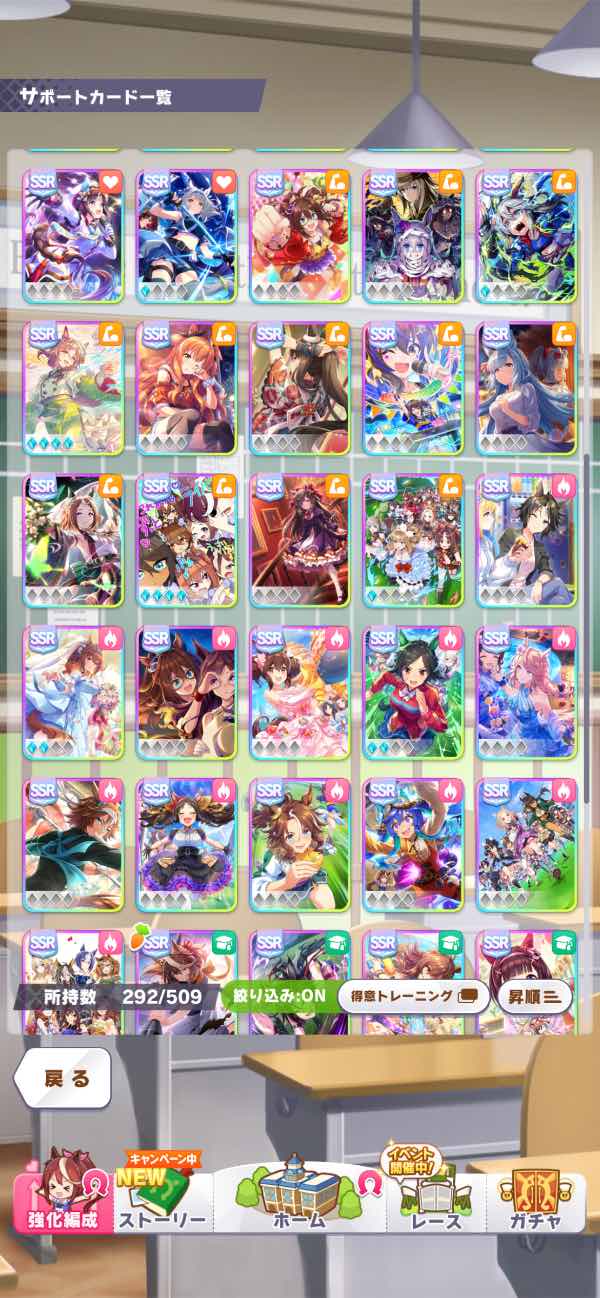Select the SSR card with the long orange-haired girl
The width and height of the screenshot is (600, 1298).
click(x=186, y=387)
